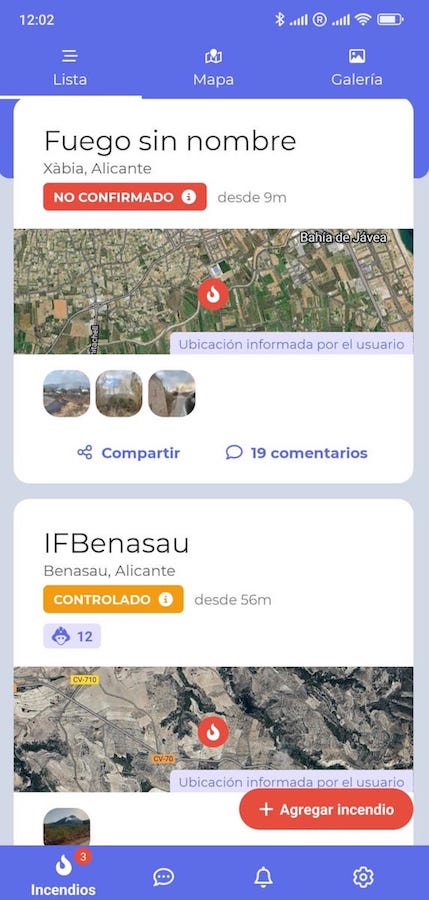View first photo of Fuego sin nombre

(67, 393)
